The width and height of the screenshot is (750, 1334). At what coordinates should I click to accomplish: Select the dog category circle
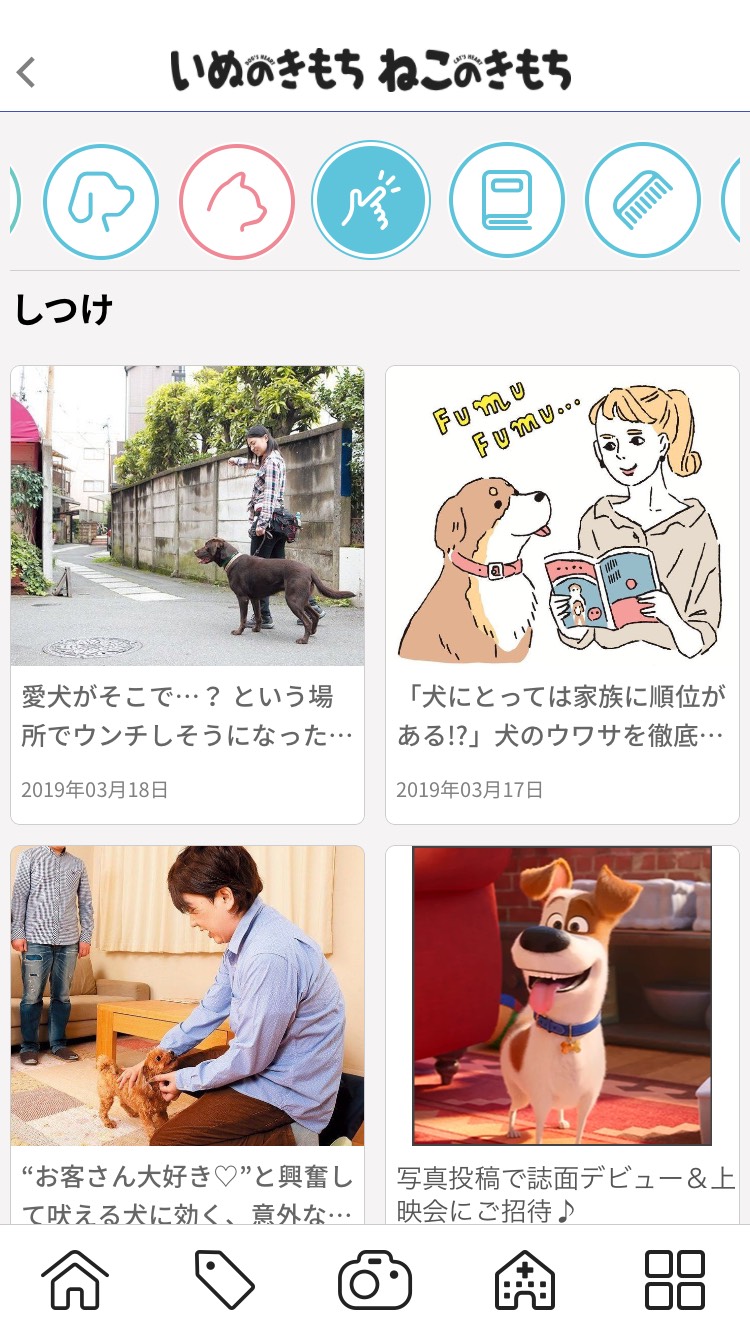[x=101, y=201]
